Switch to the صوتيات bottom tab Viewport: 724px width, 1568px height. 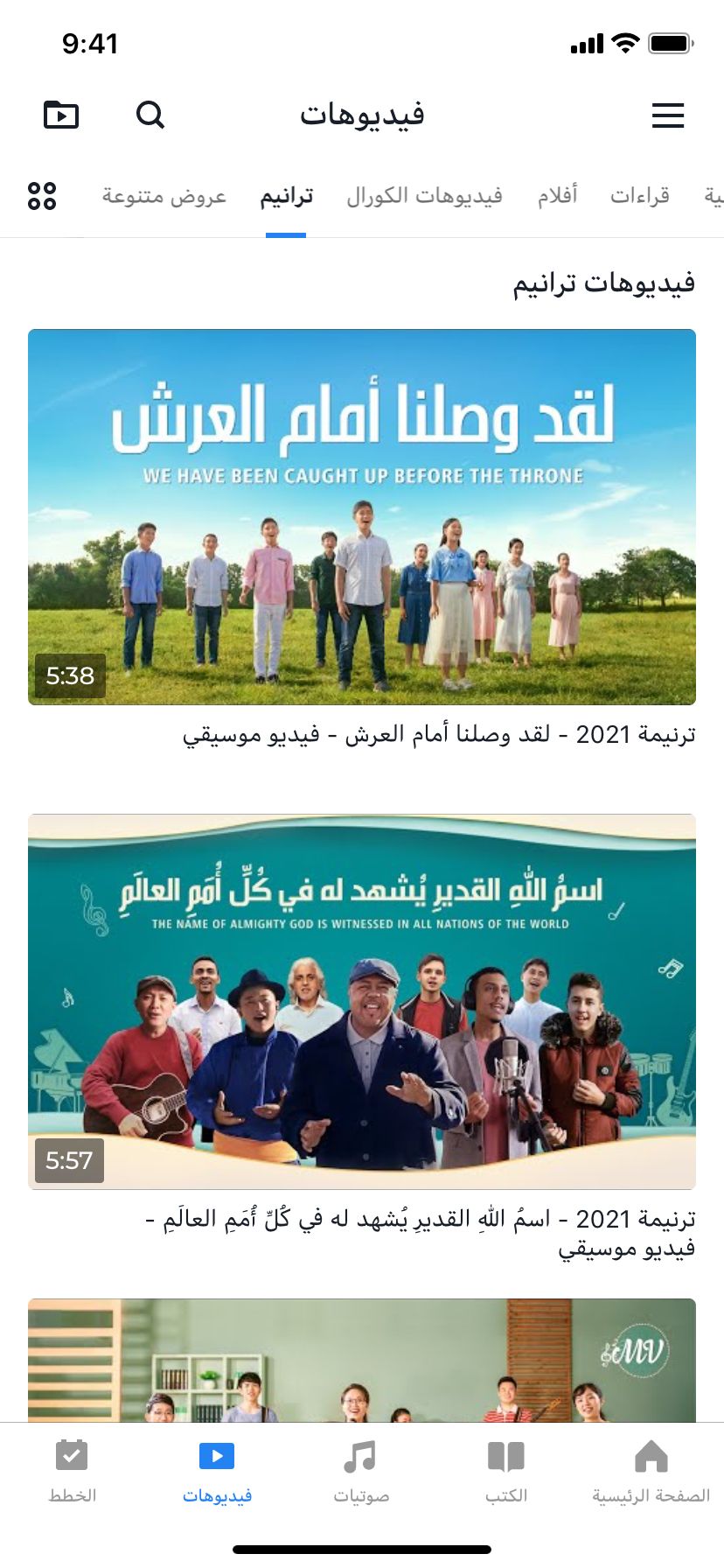point(360,1472)
